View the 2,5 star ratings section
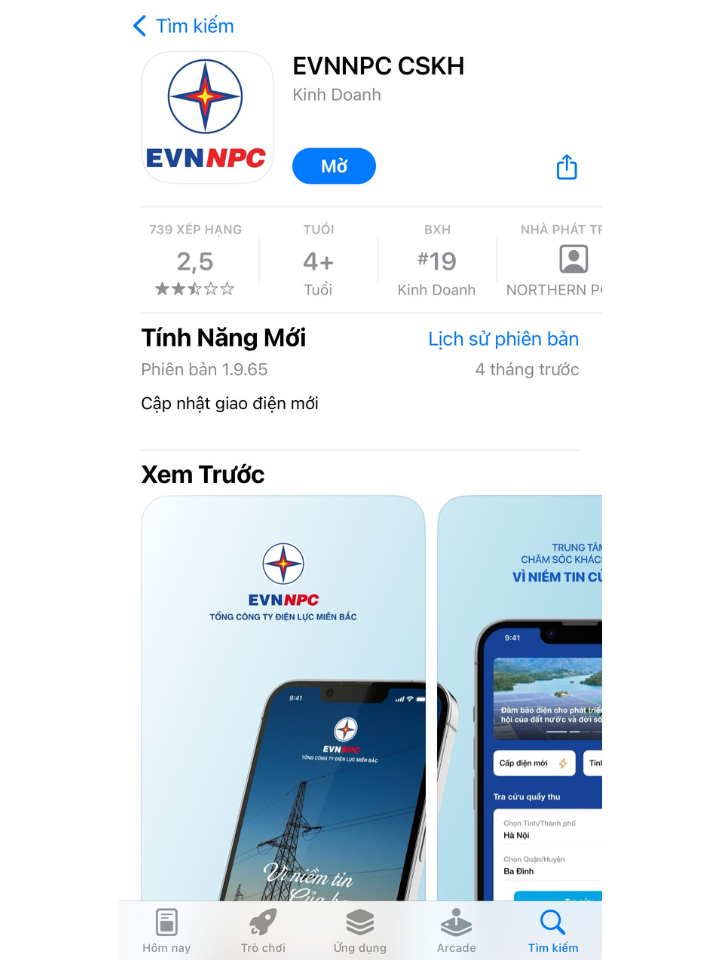This screenshot has height=960, width=720. pyautogui.click(x=195, y=263)
